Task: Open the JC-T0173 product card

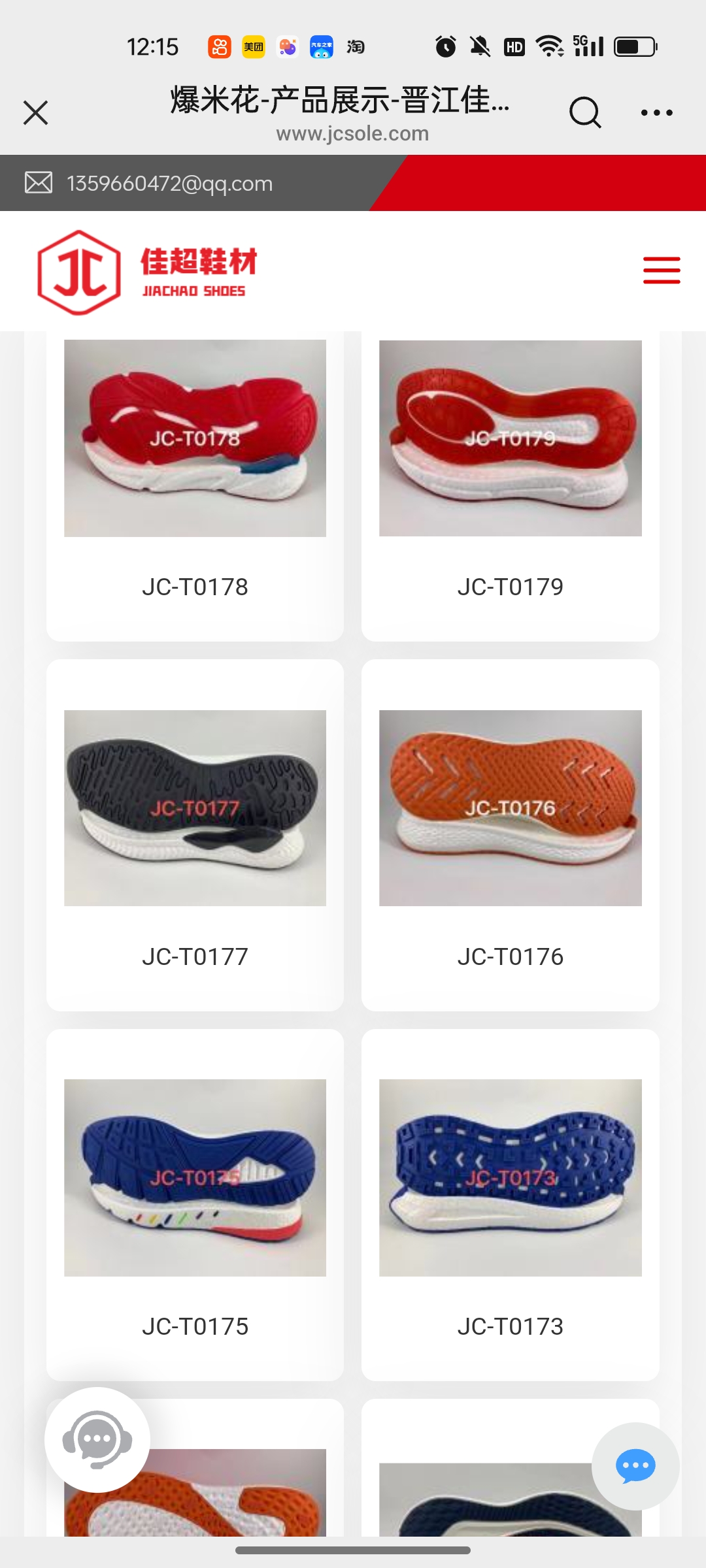Action: (x=510, y=1202)
